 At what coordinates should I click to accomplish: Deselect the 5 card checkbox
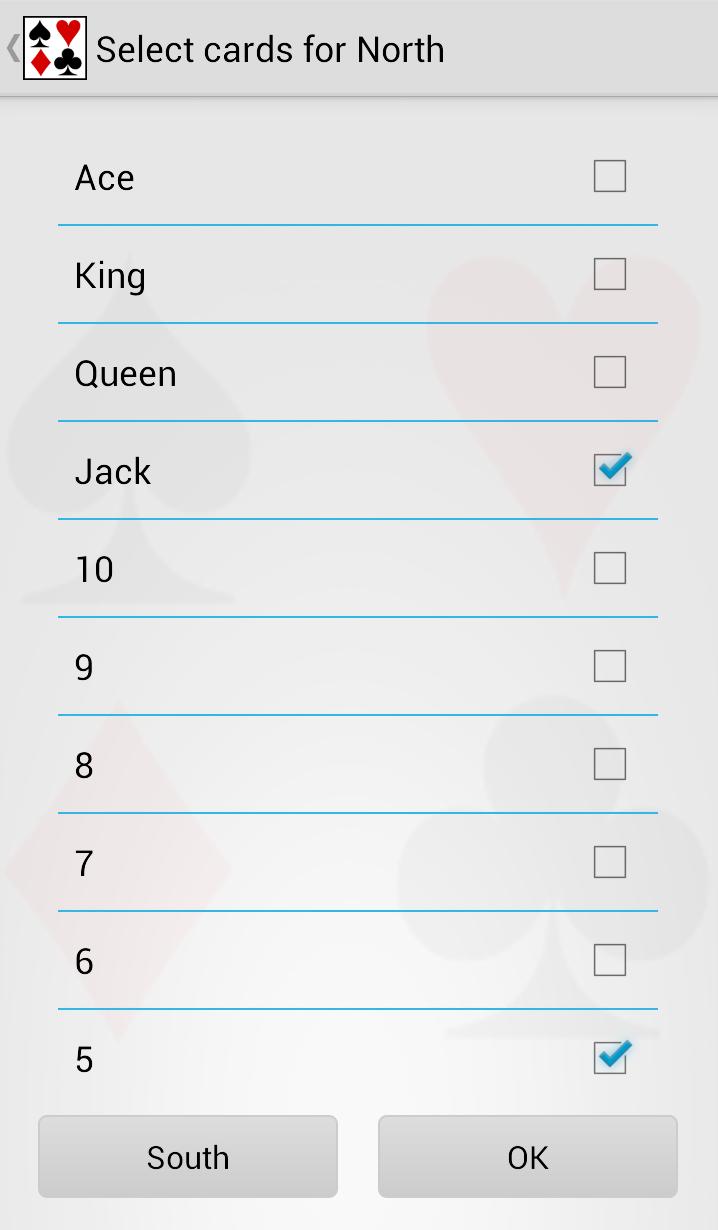pyautogui.click(x=609, y=1058)
